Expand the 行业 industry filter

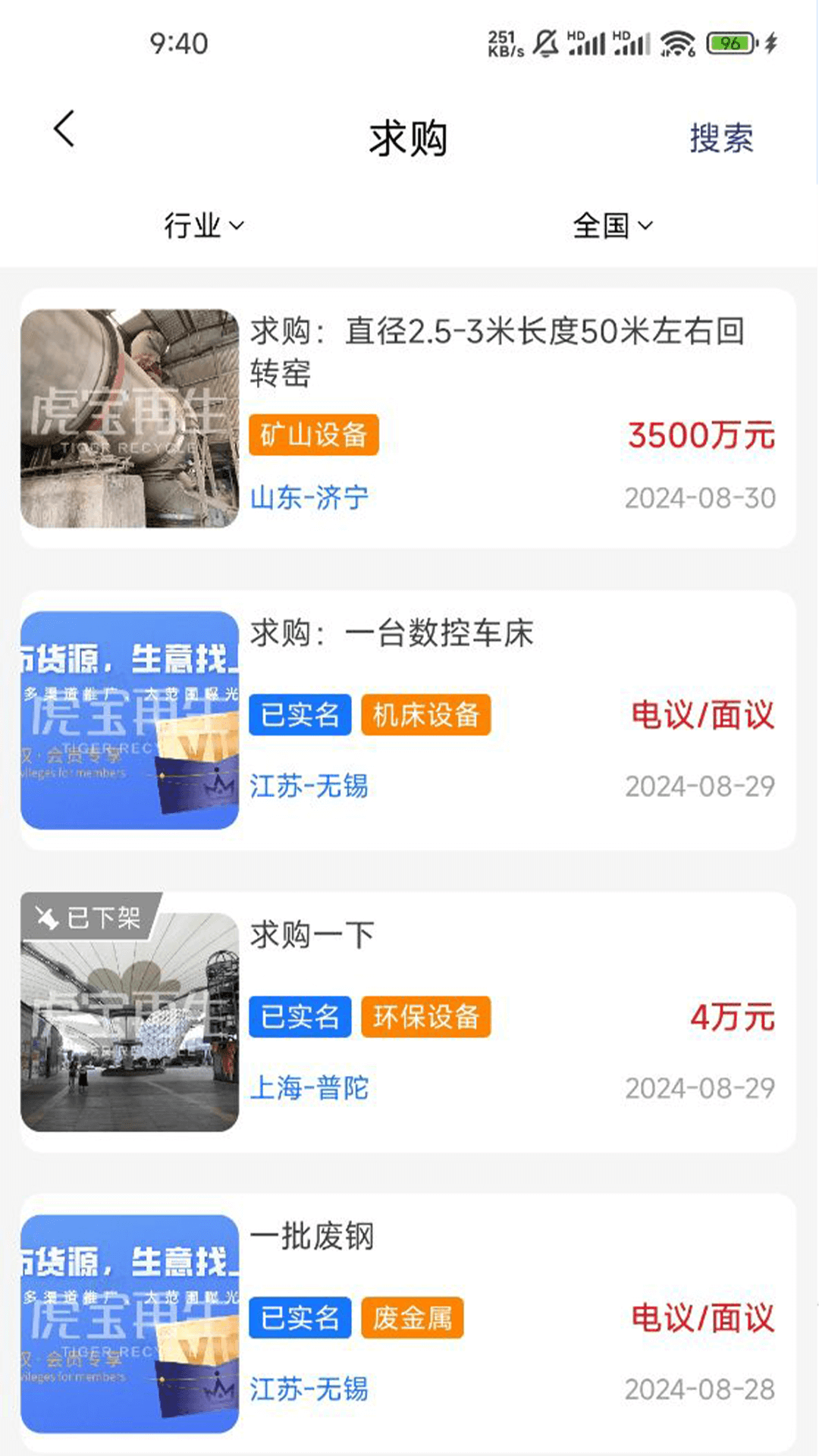(x=203, y=225)
